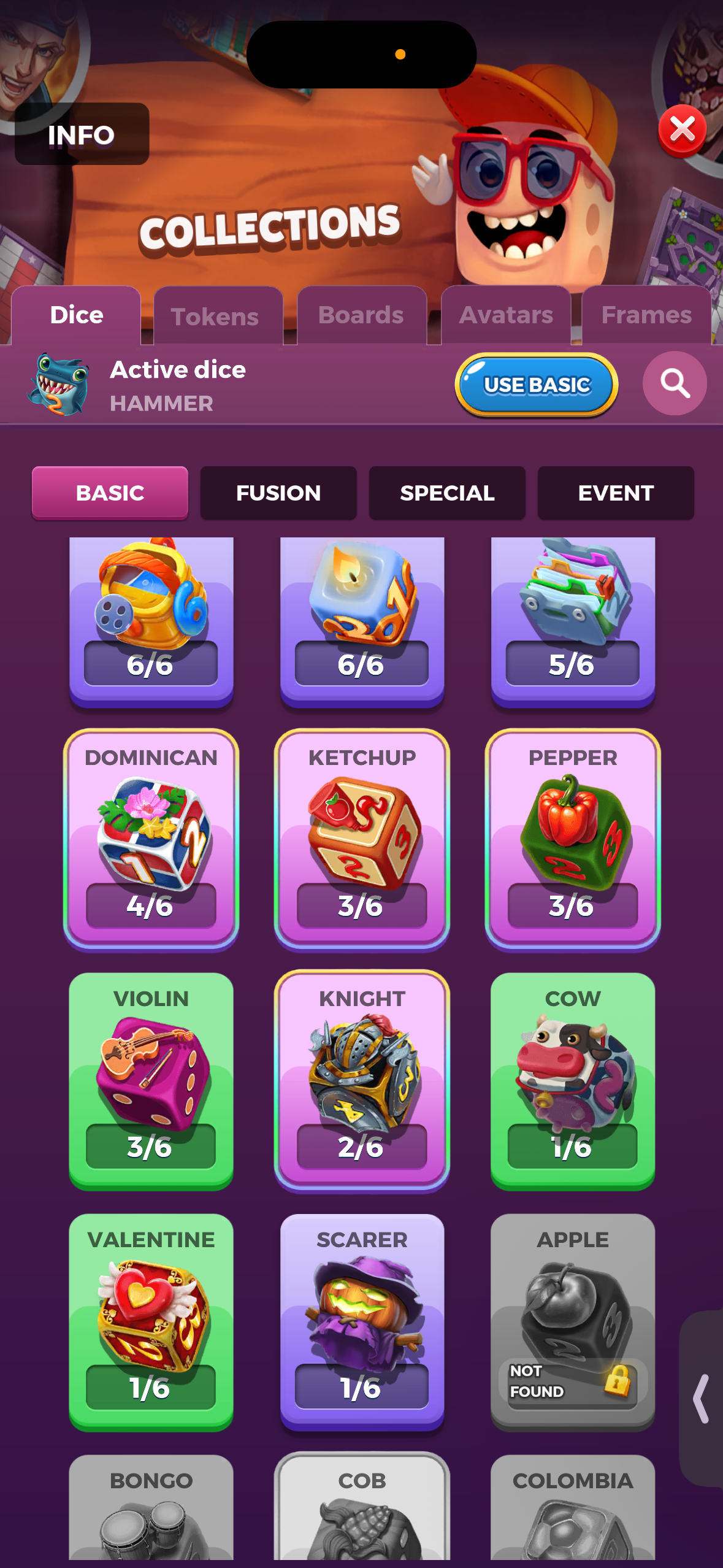Open the Avatars tab
Screen dimensions: 723x1568
506,315
